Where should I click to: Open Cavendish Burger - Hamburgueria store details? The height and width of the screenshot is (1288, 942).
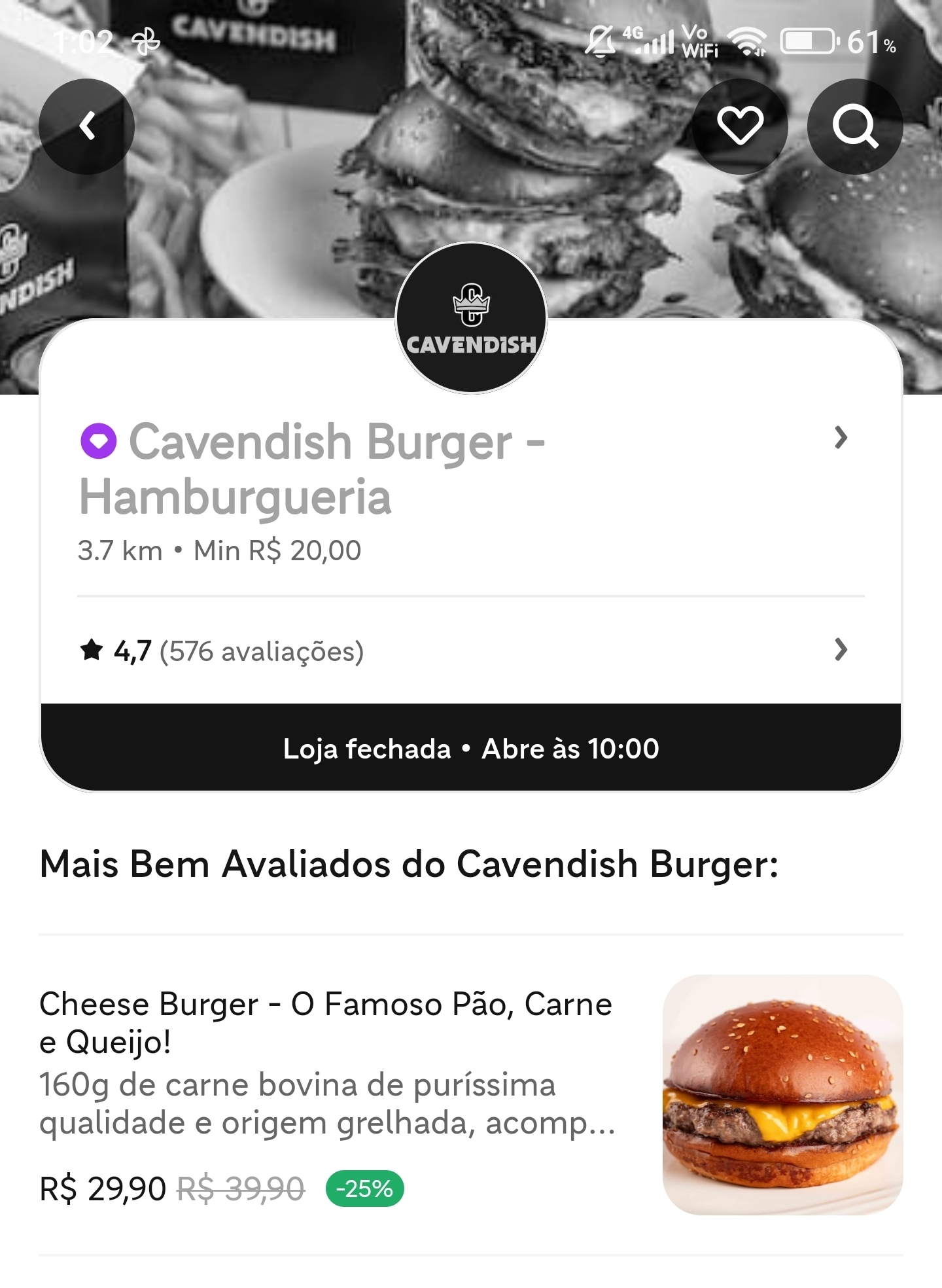pos(840,438)
